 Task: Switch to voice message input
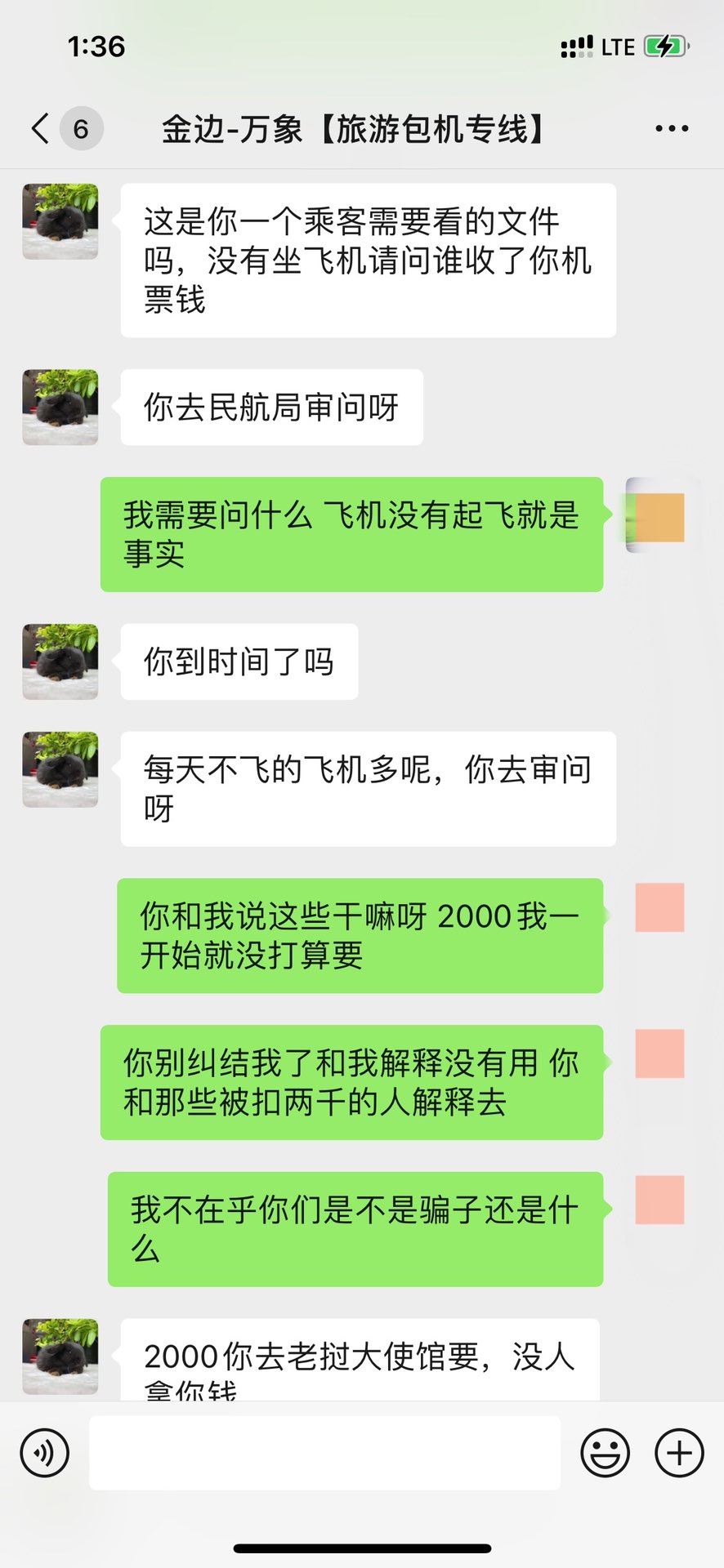(44, 1453)
